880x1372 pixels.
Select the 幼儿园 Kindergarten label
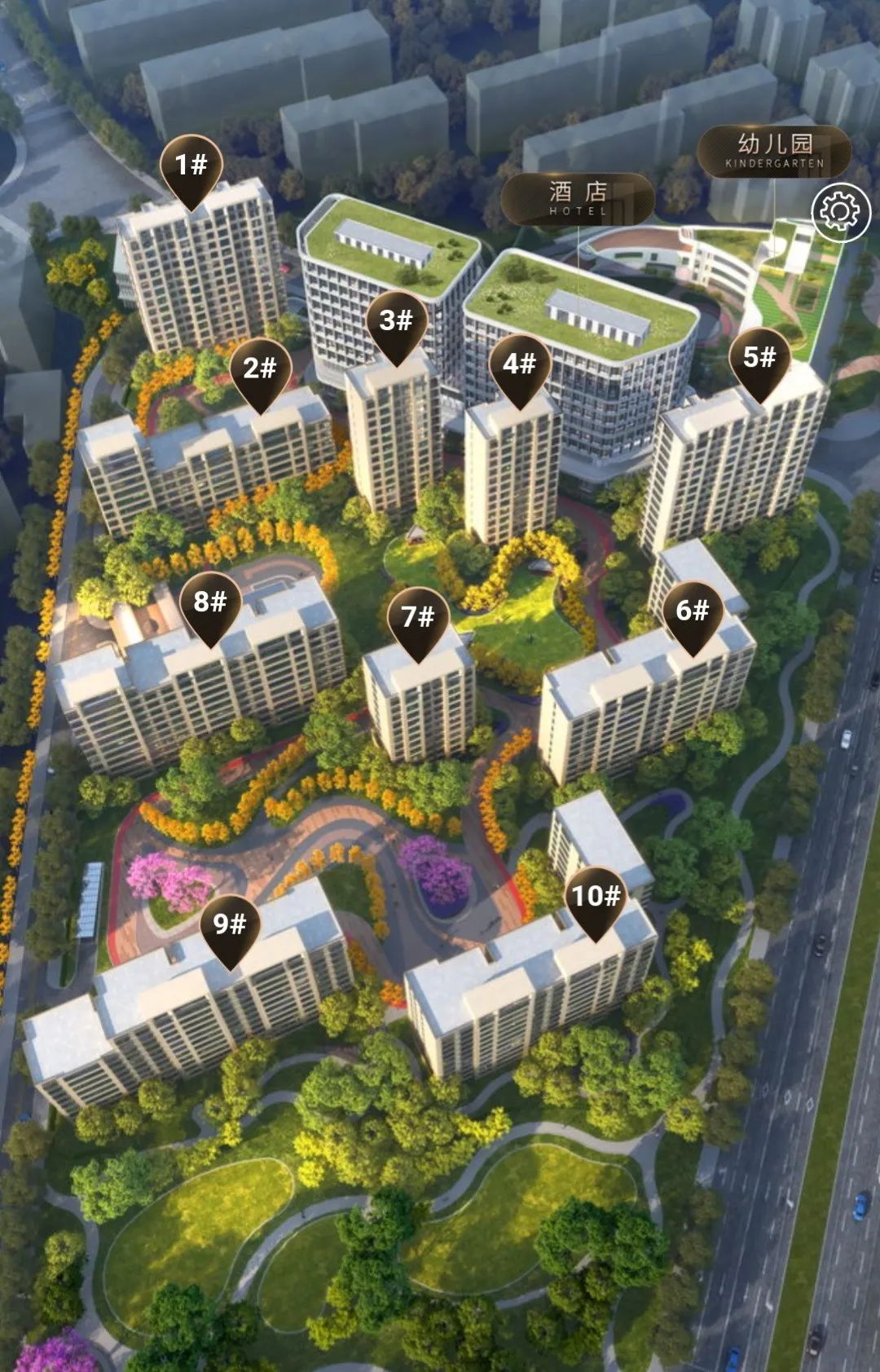[774, 152]
